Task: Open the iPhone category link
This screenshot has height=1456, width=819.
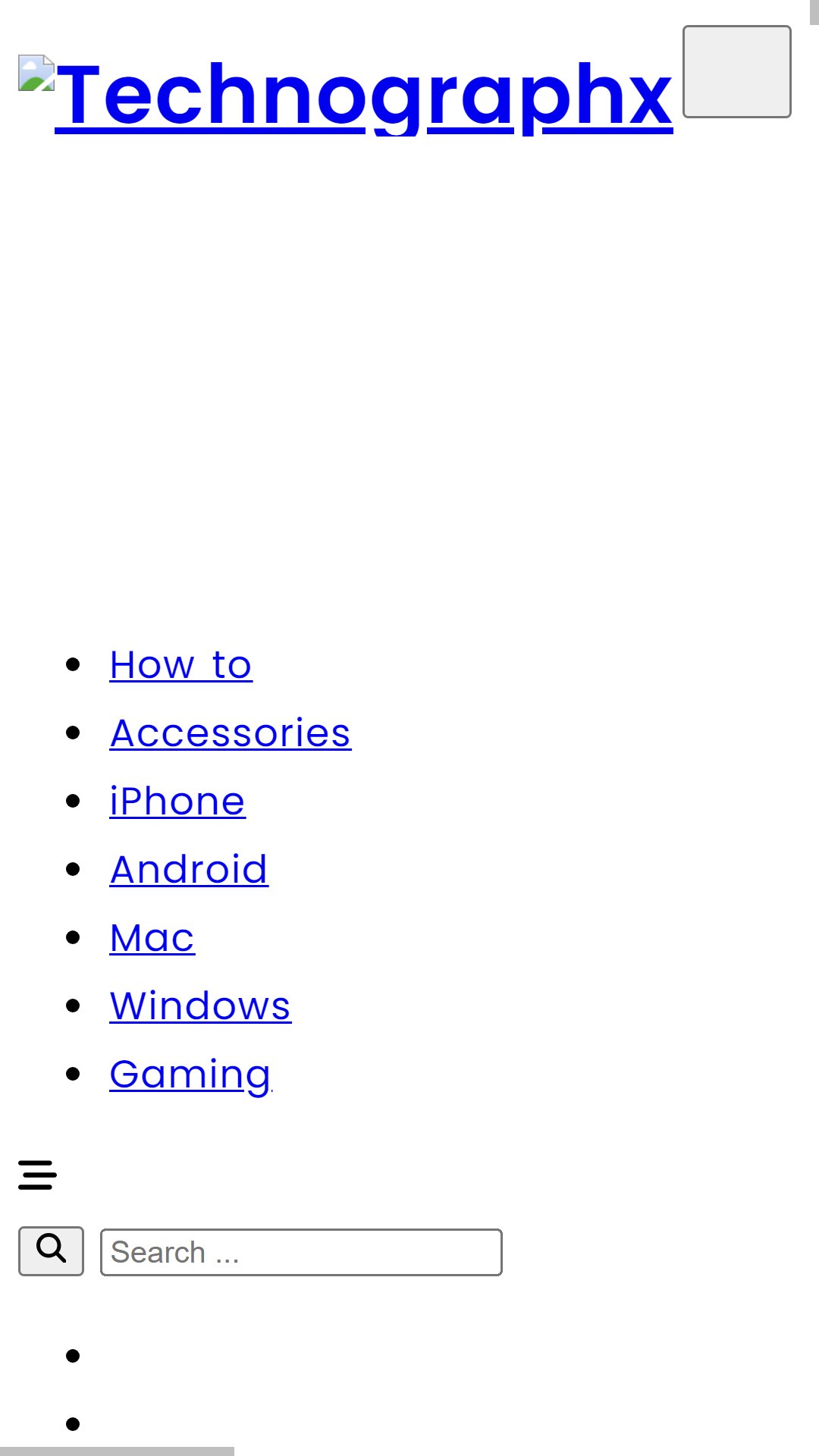Action: 177,802
